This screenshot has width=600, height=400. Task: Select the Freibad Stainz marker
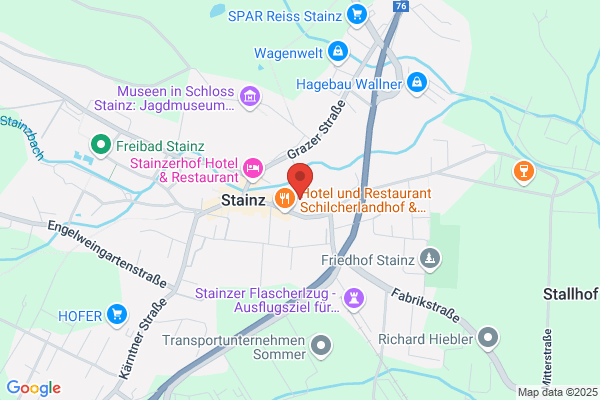coord(101,146)
